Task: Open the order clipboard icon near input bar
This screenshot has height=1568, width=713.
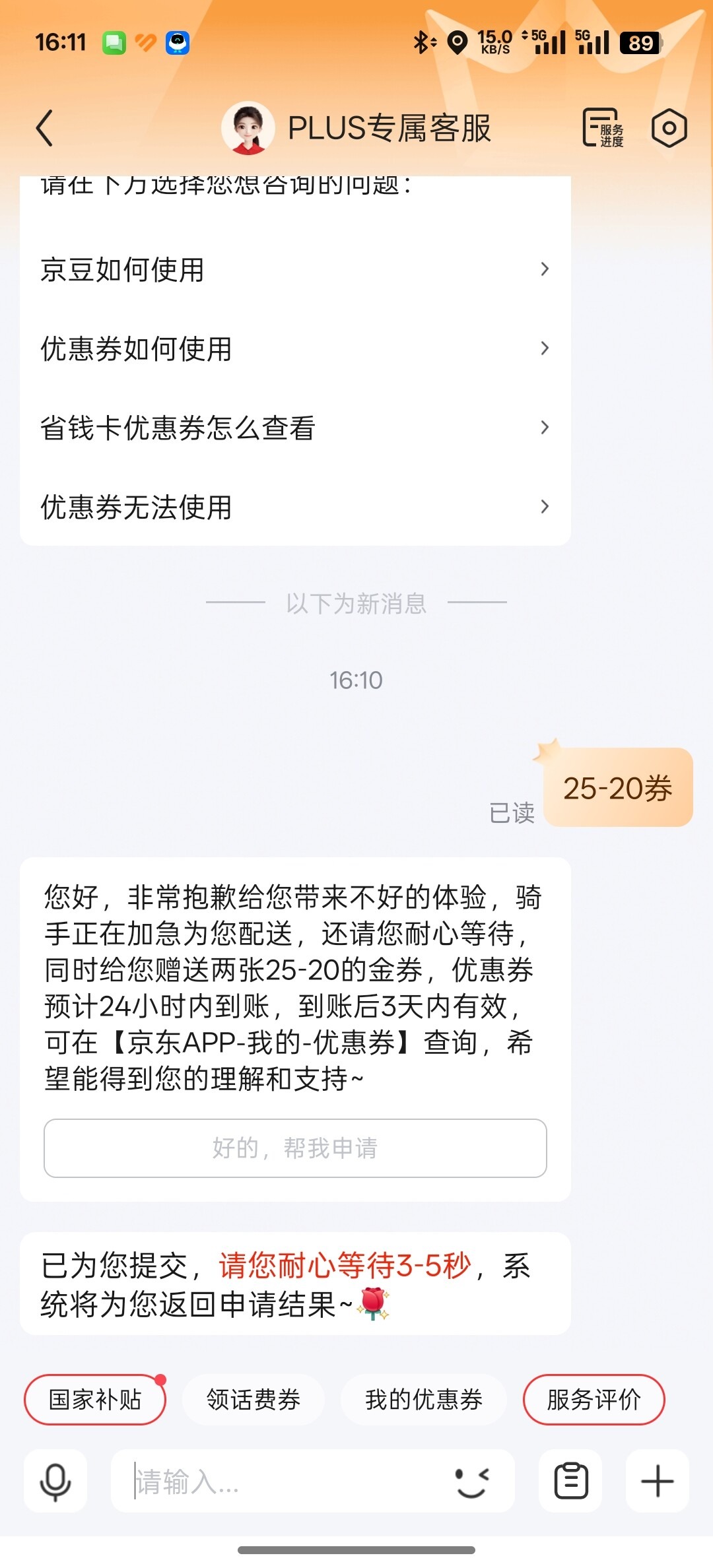Action: (570, 1480)
